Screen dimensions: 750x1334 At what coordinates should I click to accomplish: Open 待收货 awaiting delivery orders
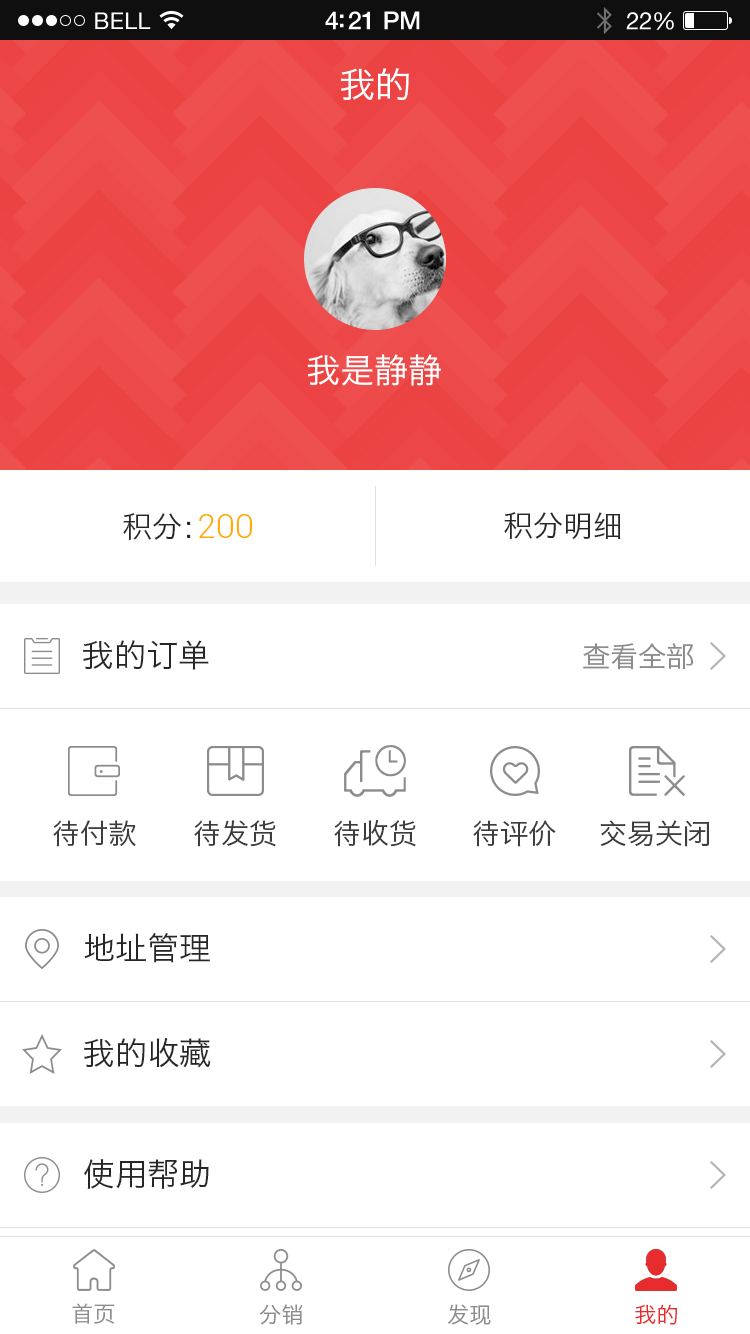tap(375, 795)
